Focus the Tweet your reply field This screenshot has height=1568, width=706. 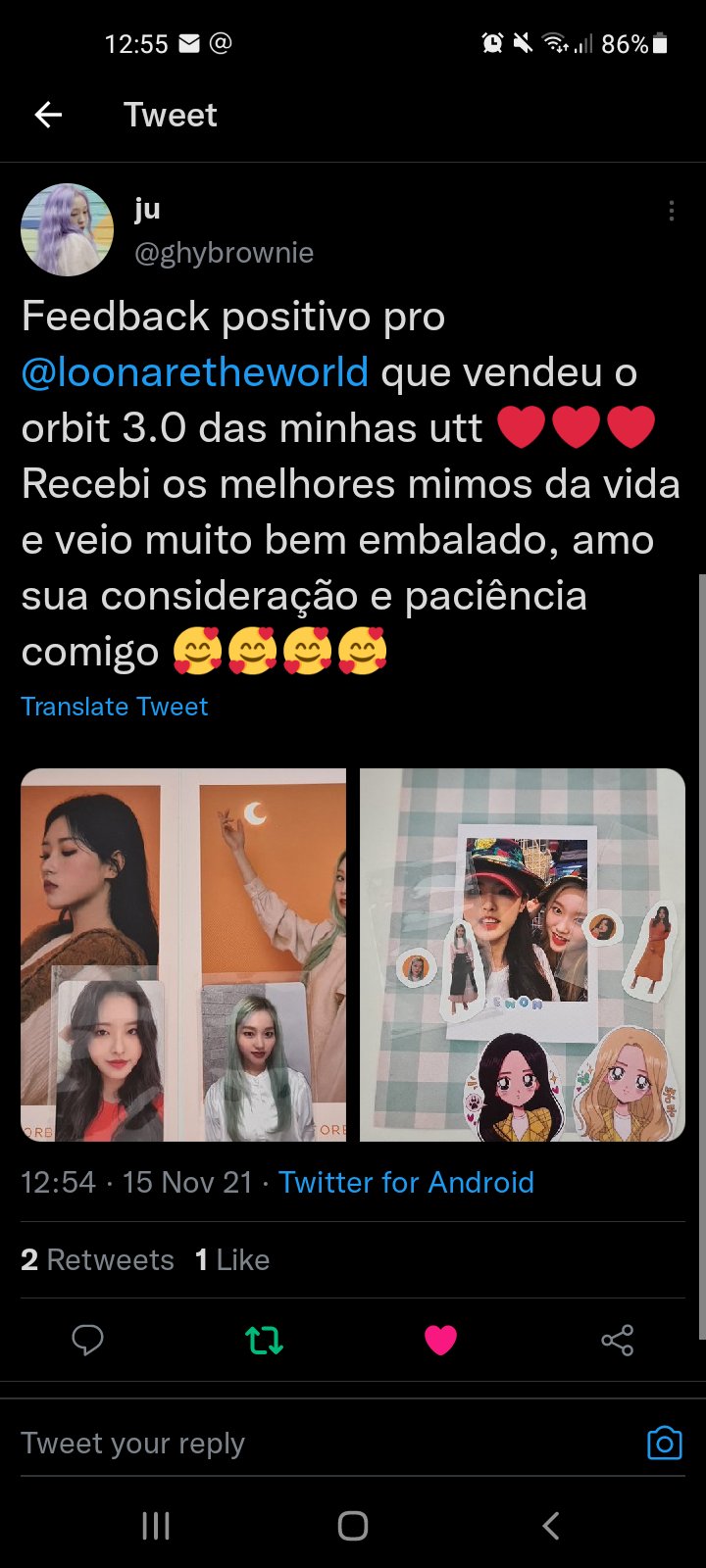[294, 1444]
